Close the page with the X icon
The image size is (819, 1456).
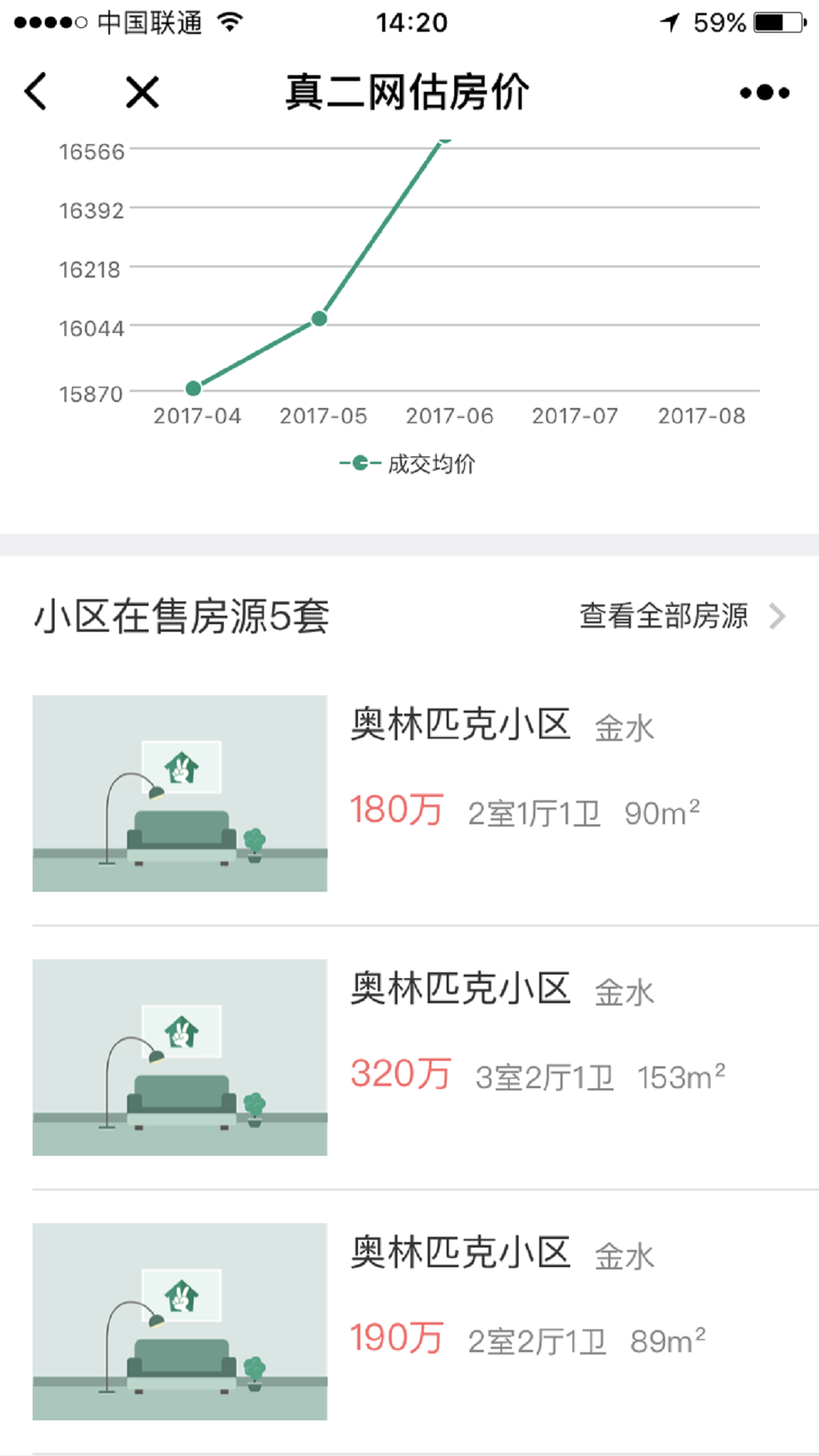142,93
